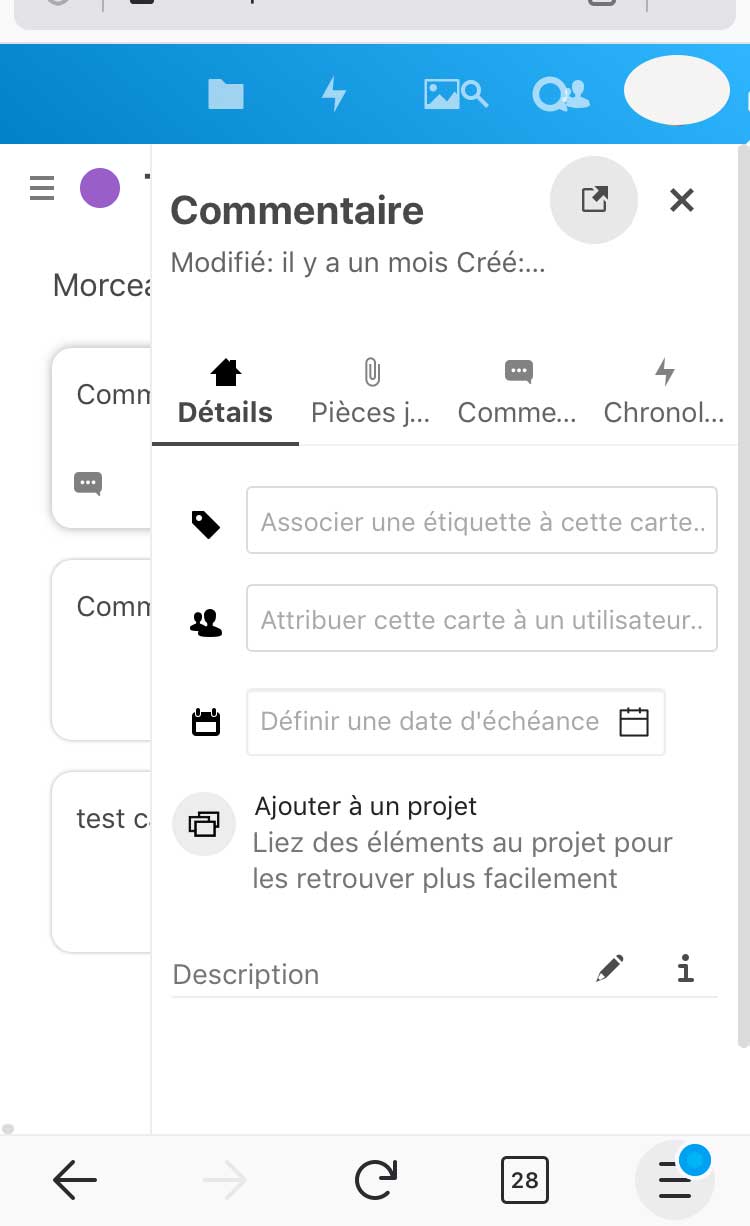Focus the associate label field
The height and width of the screenshot is (1226, 750).
(482, 520)
